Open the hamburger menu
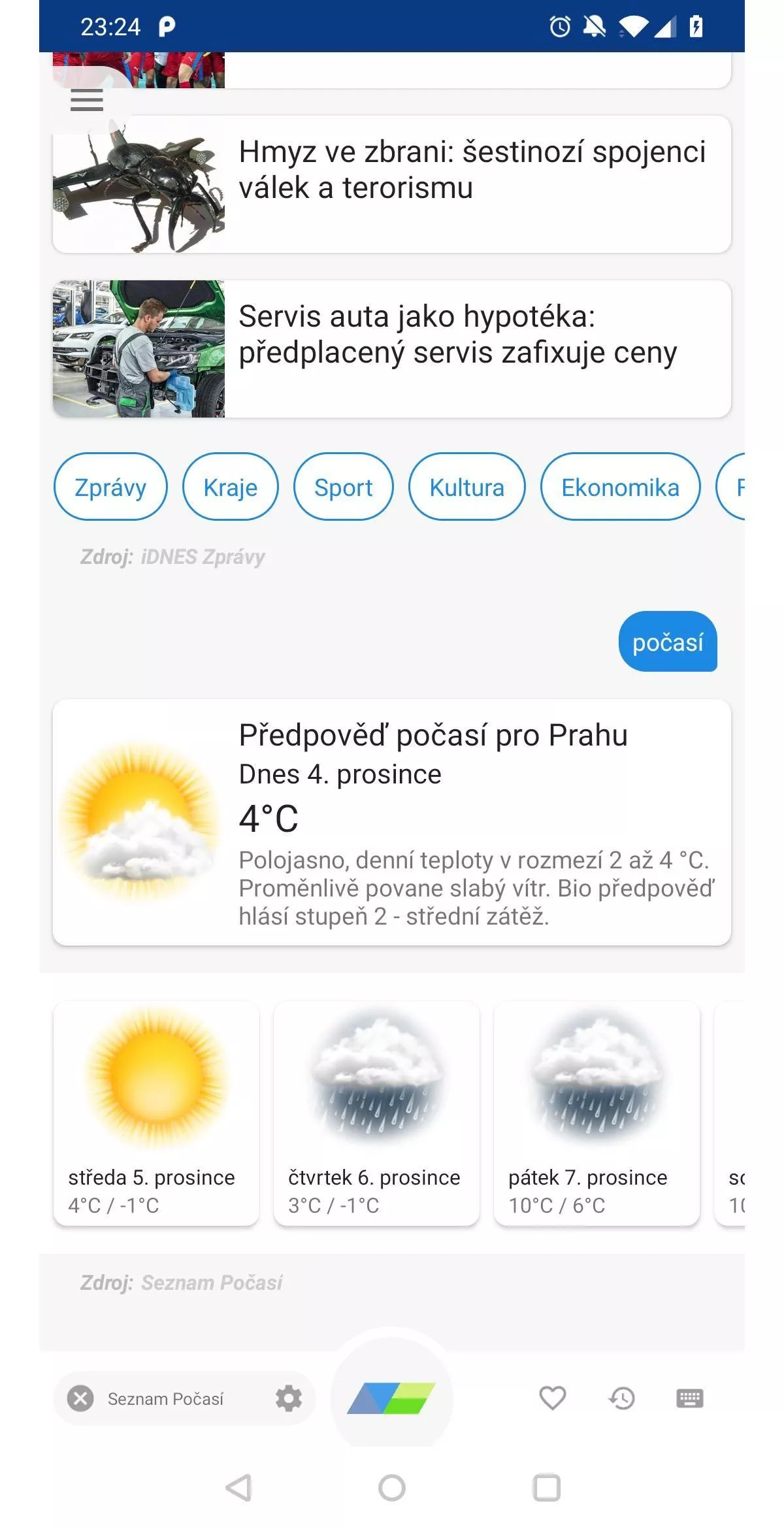Screen dimensions: 784x1529 pyautogui.click(x=87, y=101)
